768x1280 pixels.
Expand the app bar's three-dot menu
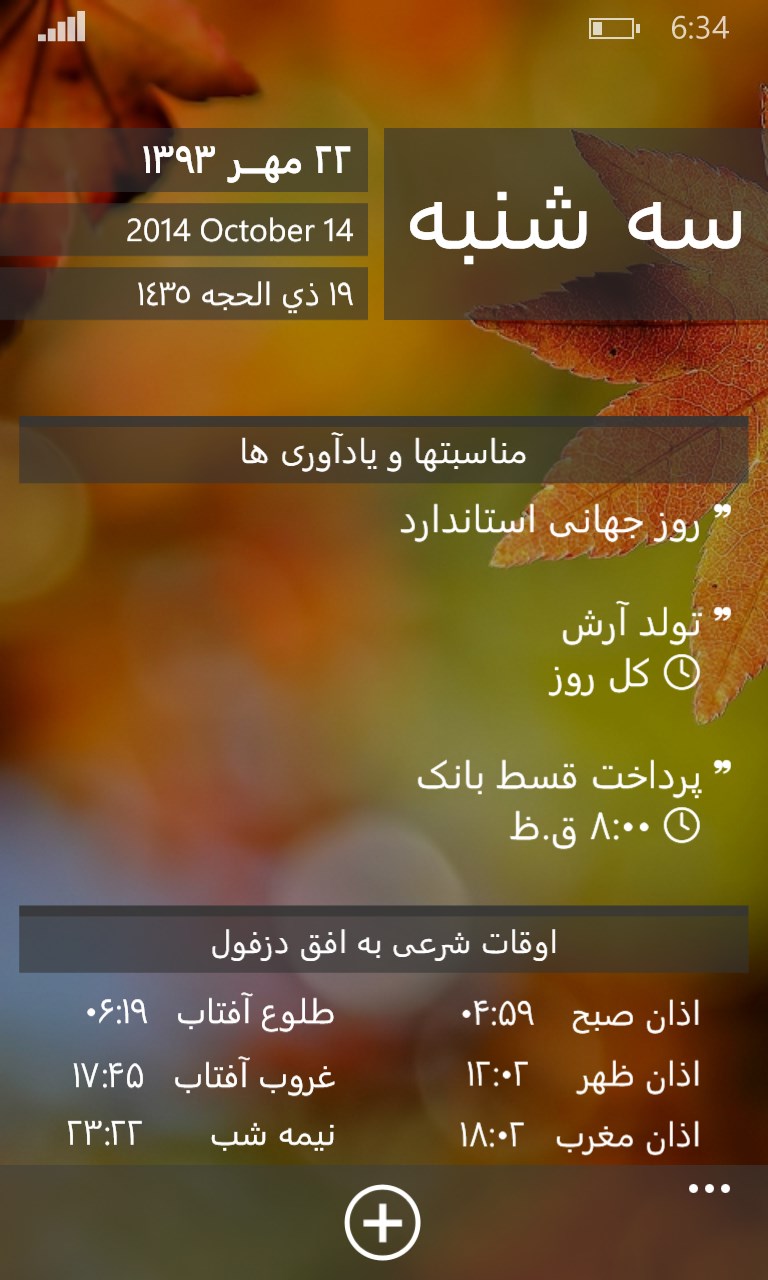pyautogui.click(x=709, y=1189)
